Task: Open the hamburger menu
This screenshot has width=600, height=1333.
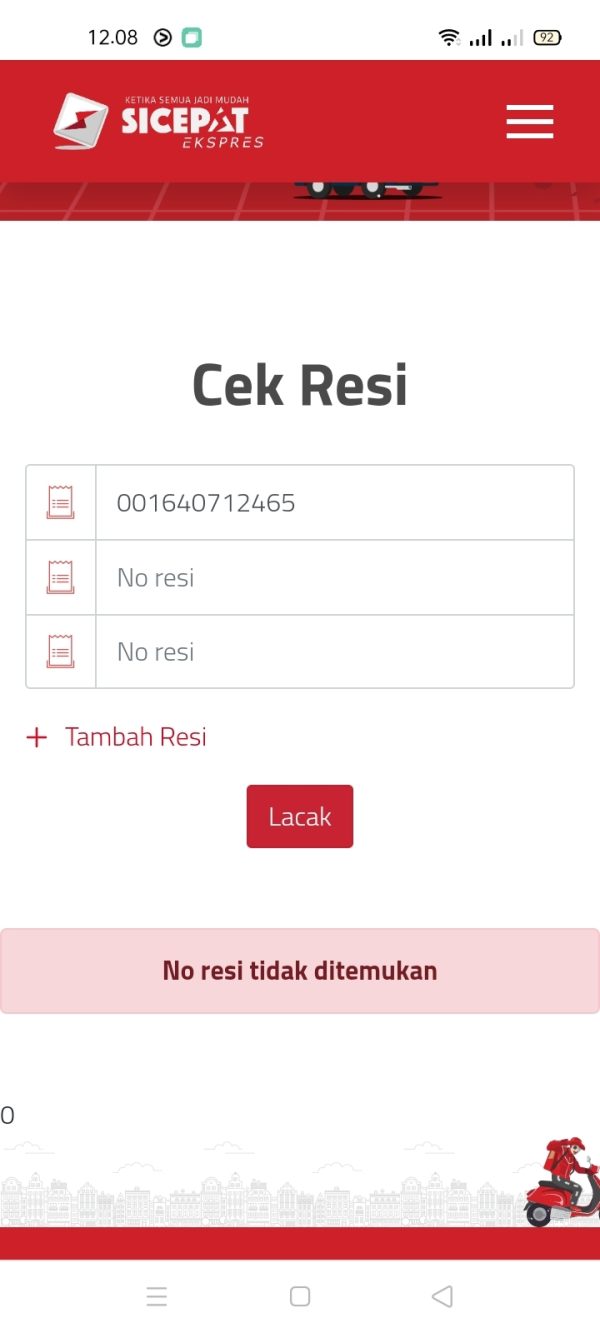Action: click(x=529, y=122)
